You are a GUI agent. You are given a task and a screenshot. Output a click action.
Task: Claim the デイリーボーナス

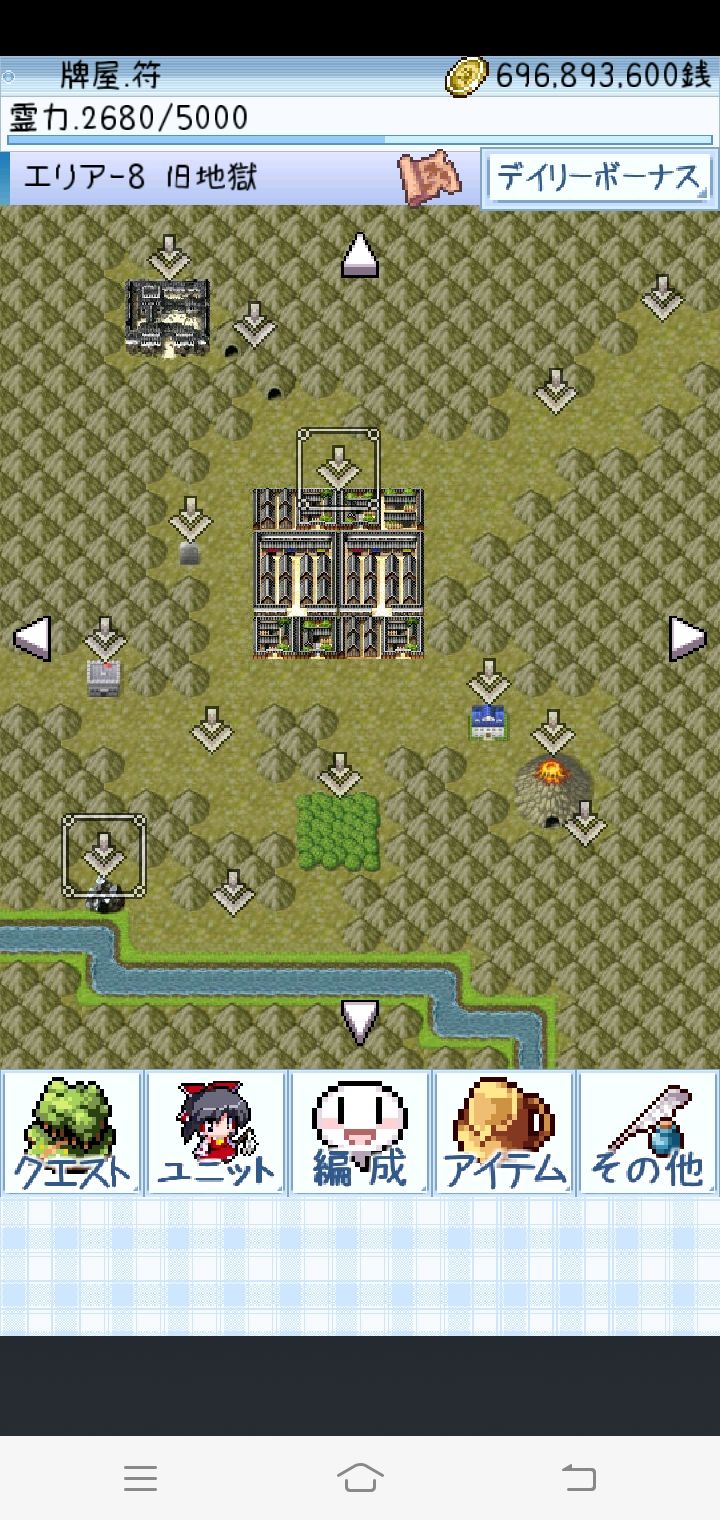598,175
